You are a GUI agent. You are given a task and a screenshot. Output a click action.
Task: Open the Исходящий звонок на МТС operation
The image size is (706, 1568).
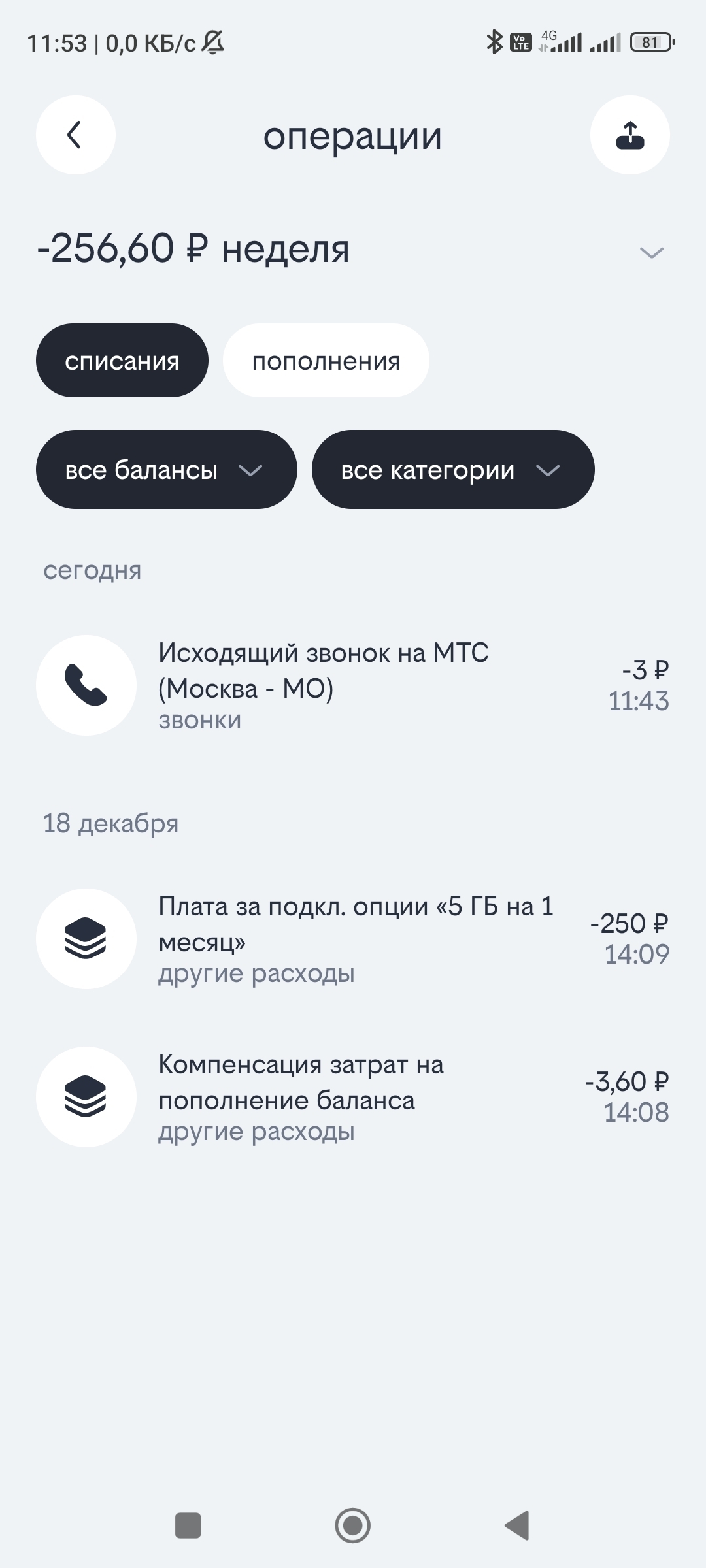[353, 685]
